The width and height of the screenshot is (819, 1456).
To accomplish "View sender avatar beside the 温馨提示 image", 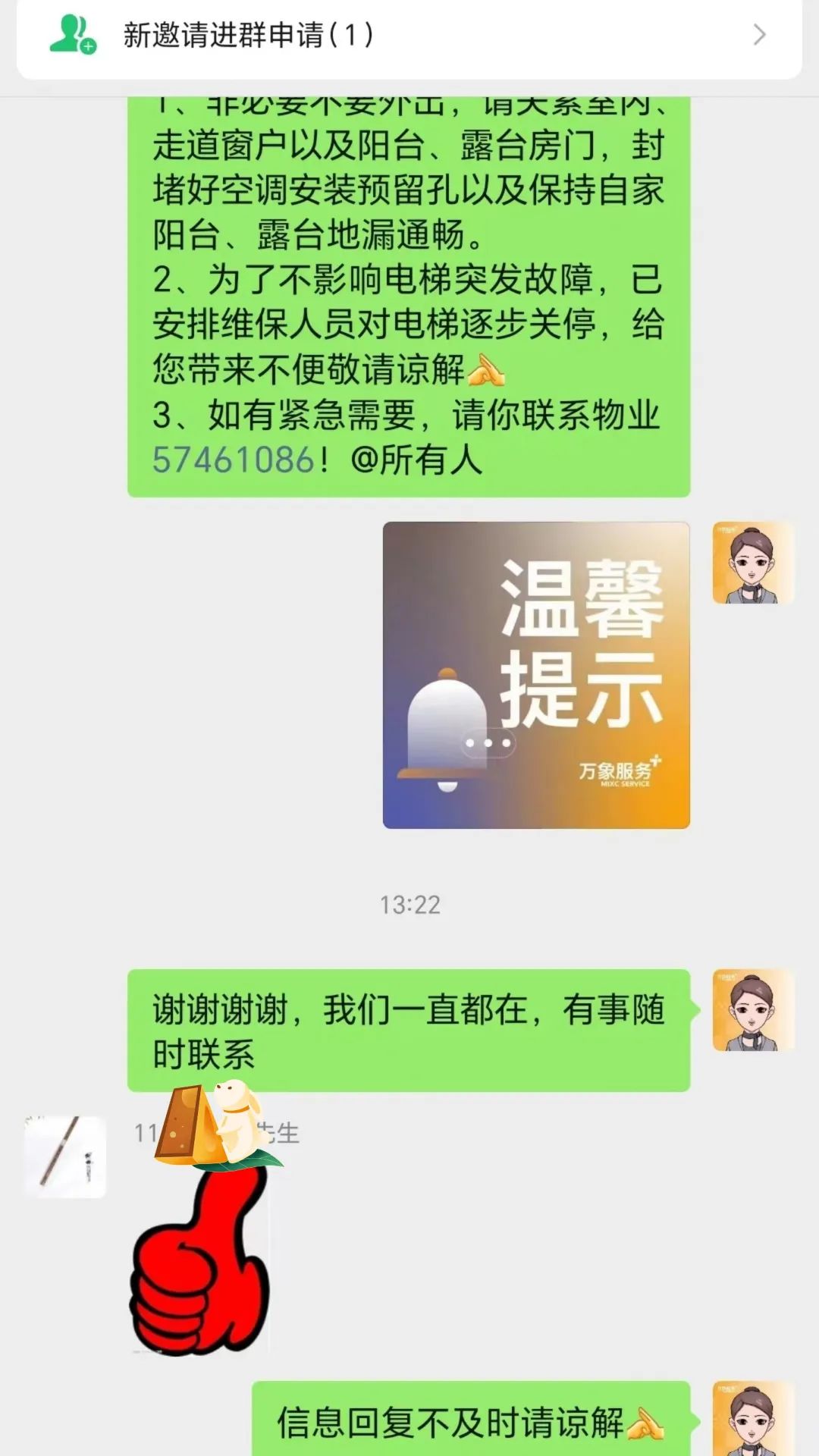I will pyautogui.click(x=753, y=563).
